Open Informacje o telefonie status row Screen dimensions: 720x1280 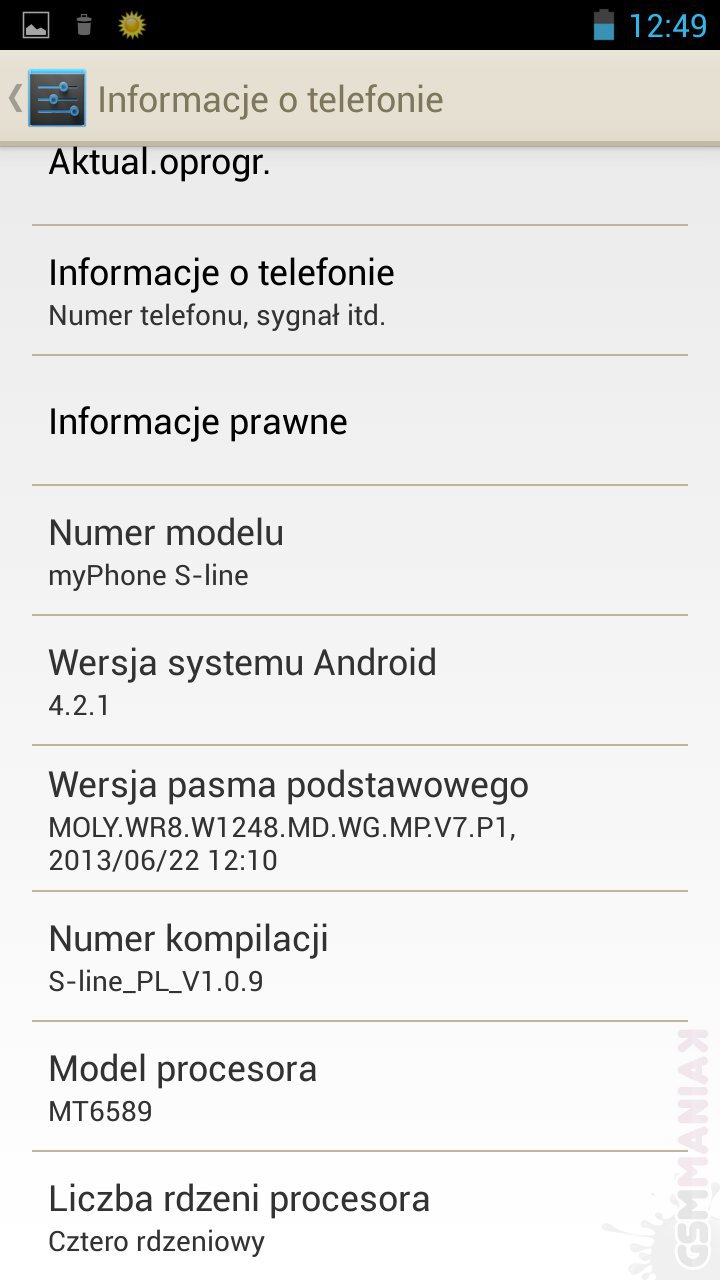[x=360, y=290]
